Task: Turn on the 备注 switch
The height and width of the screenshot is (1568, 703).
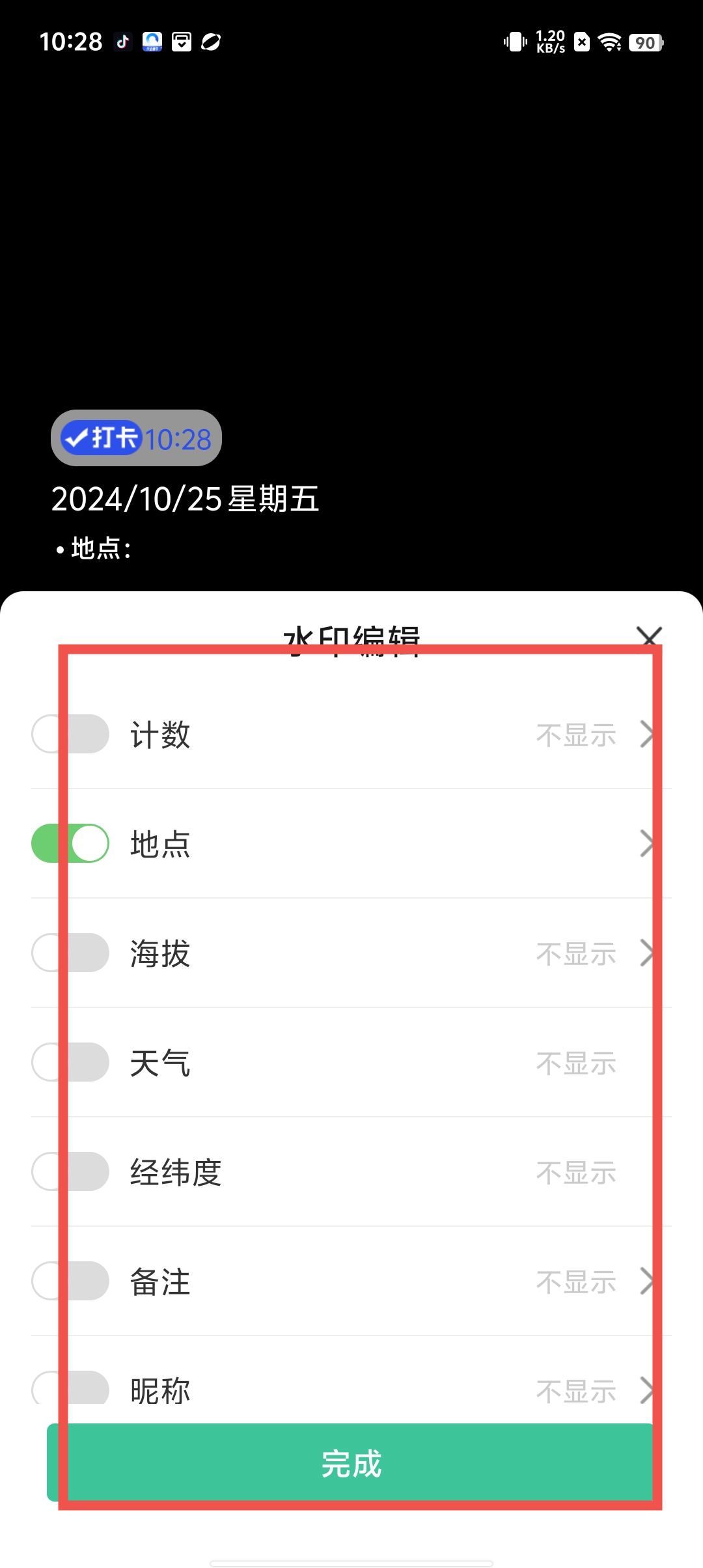Action: coord(70,1281)
